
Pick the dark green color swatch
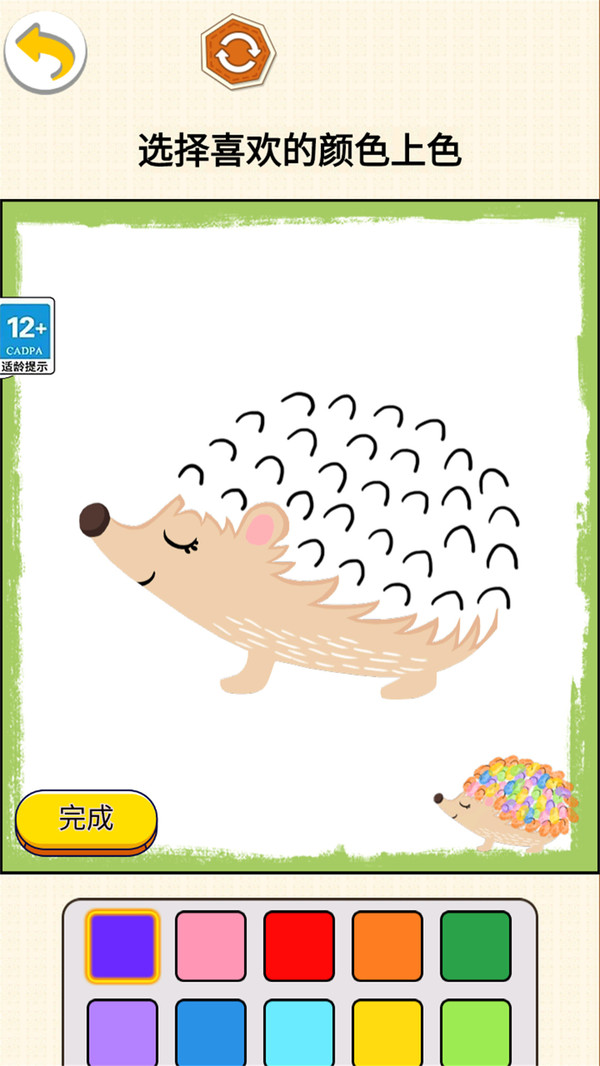pos(476,946)
